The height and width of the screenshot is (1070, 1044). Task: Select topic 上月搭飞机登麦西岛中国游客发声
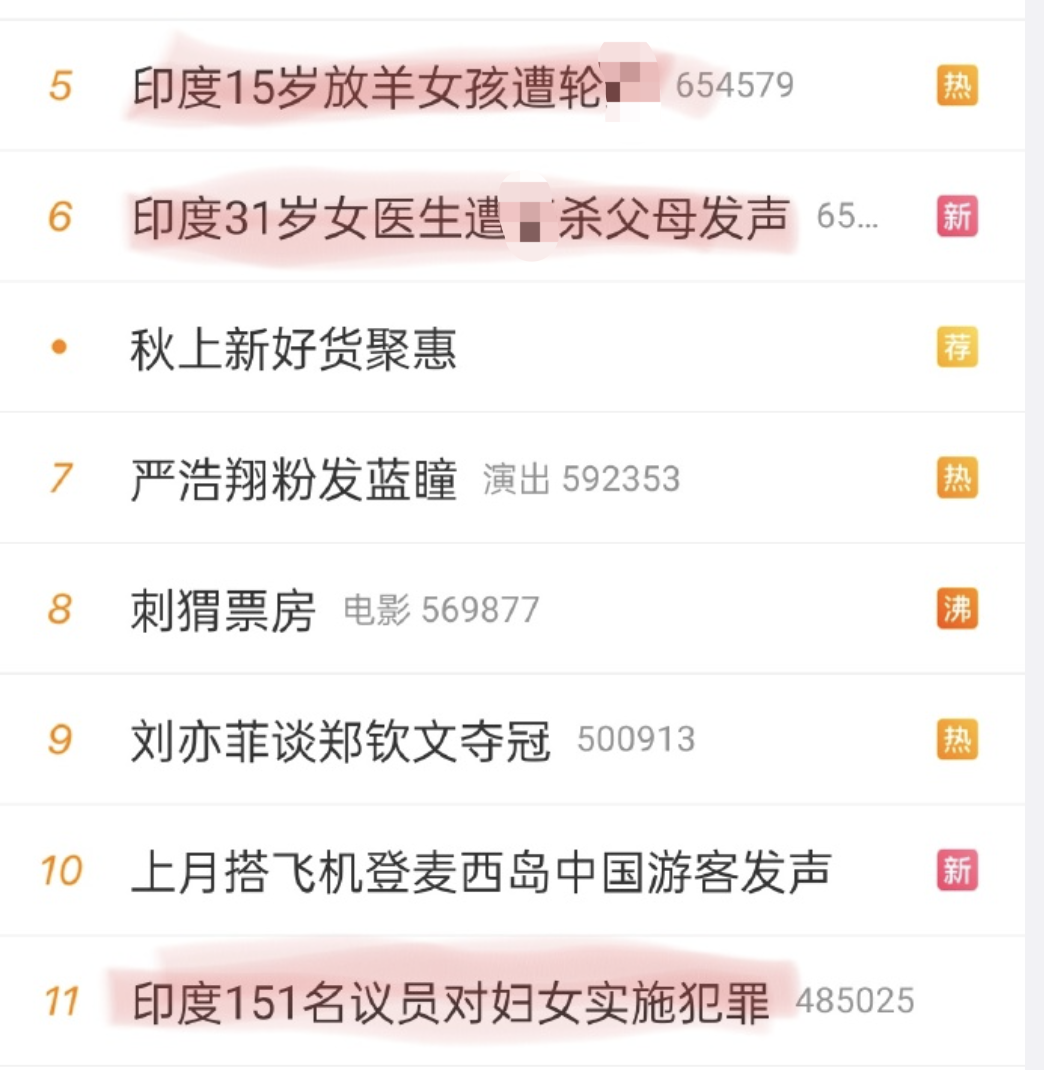point(480,871)
